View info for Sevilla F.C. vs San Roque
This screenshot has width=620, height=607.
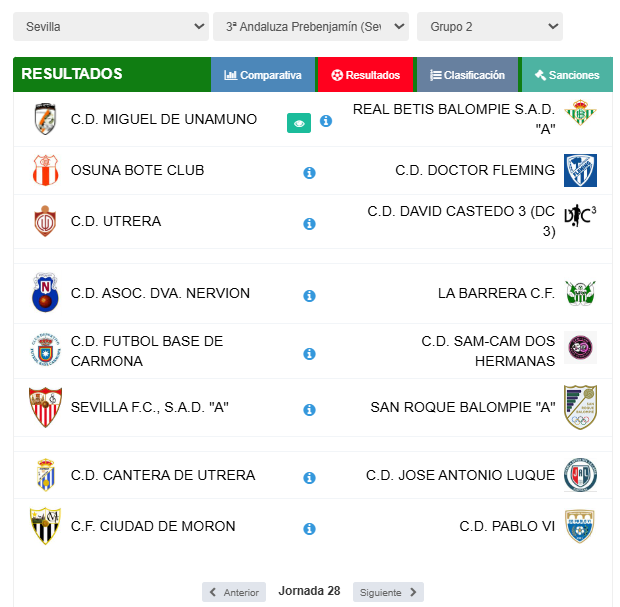pyautogui.click(x=309, y=410)
